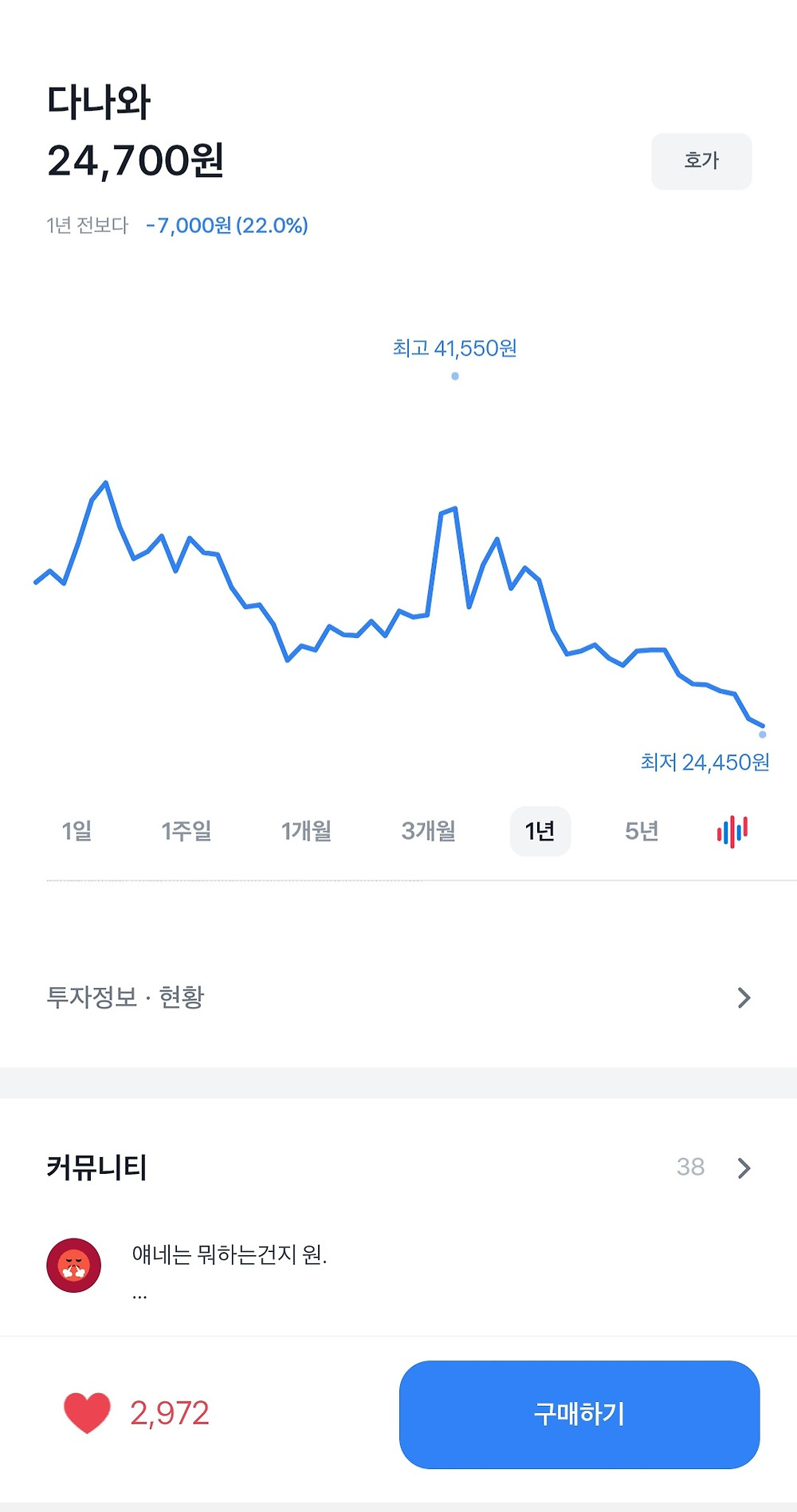View the 5년 chart range

[x=642, y=831]
